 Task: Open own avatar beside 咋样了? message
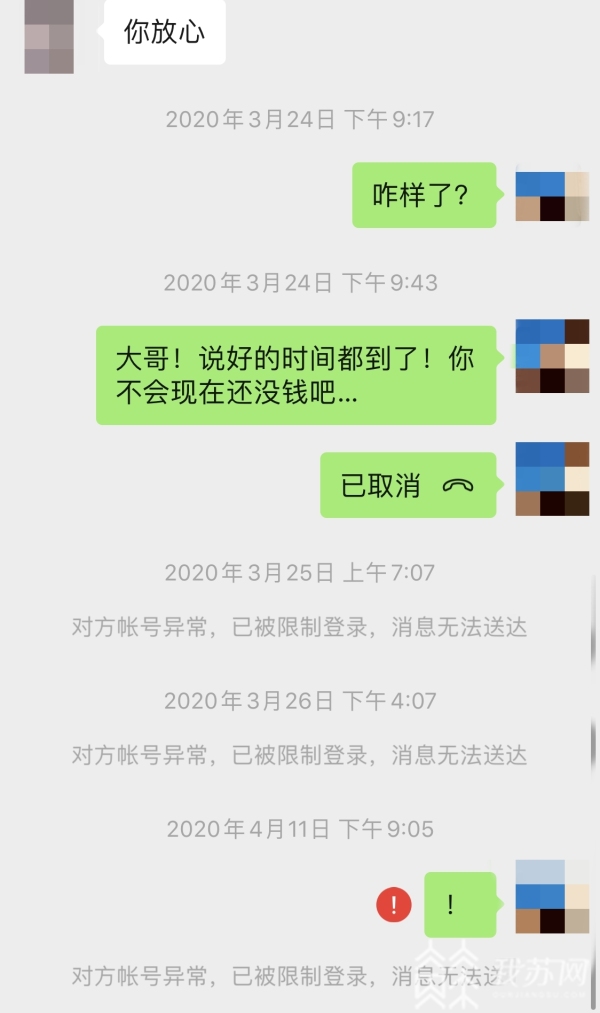coord(552,196)
